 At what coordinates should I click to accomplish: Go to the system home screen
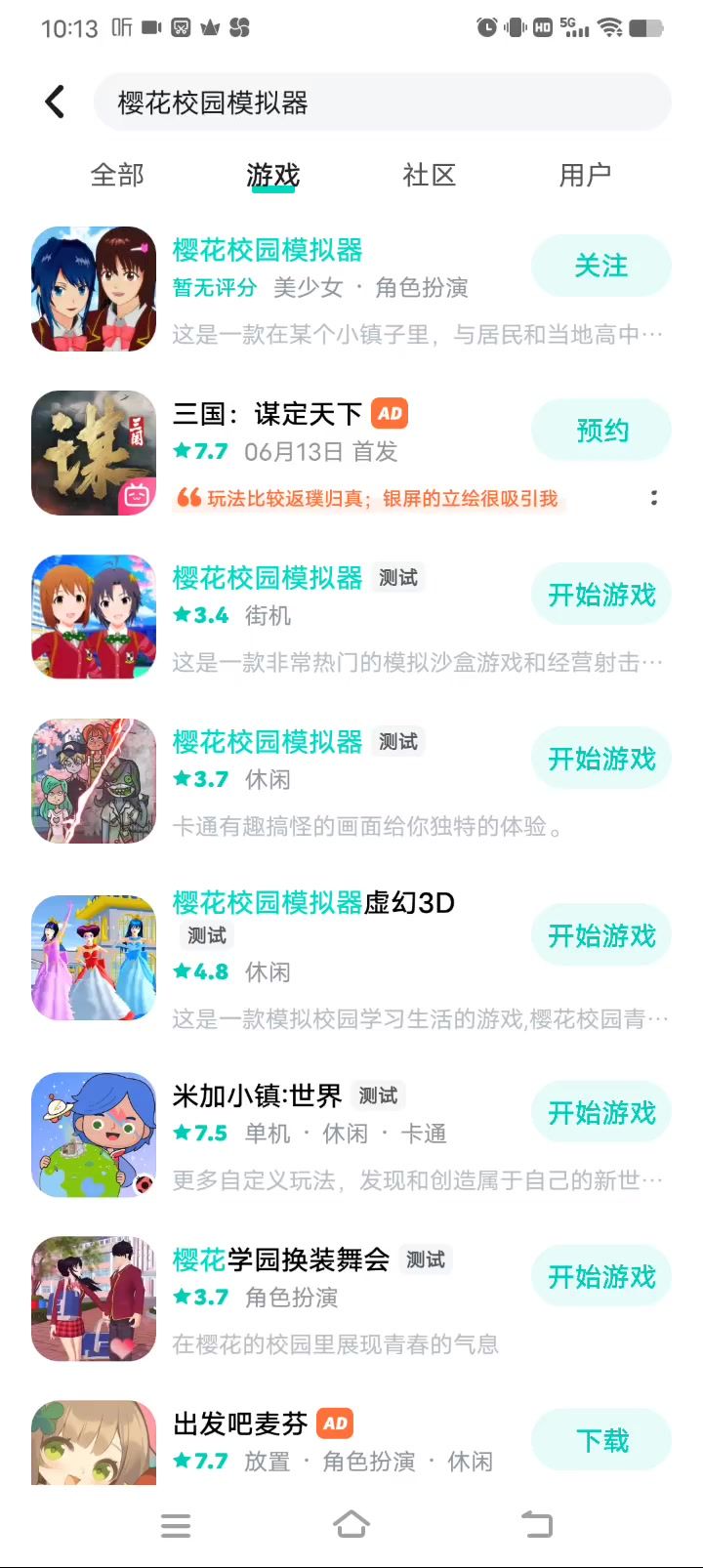click(351, 1524)
